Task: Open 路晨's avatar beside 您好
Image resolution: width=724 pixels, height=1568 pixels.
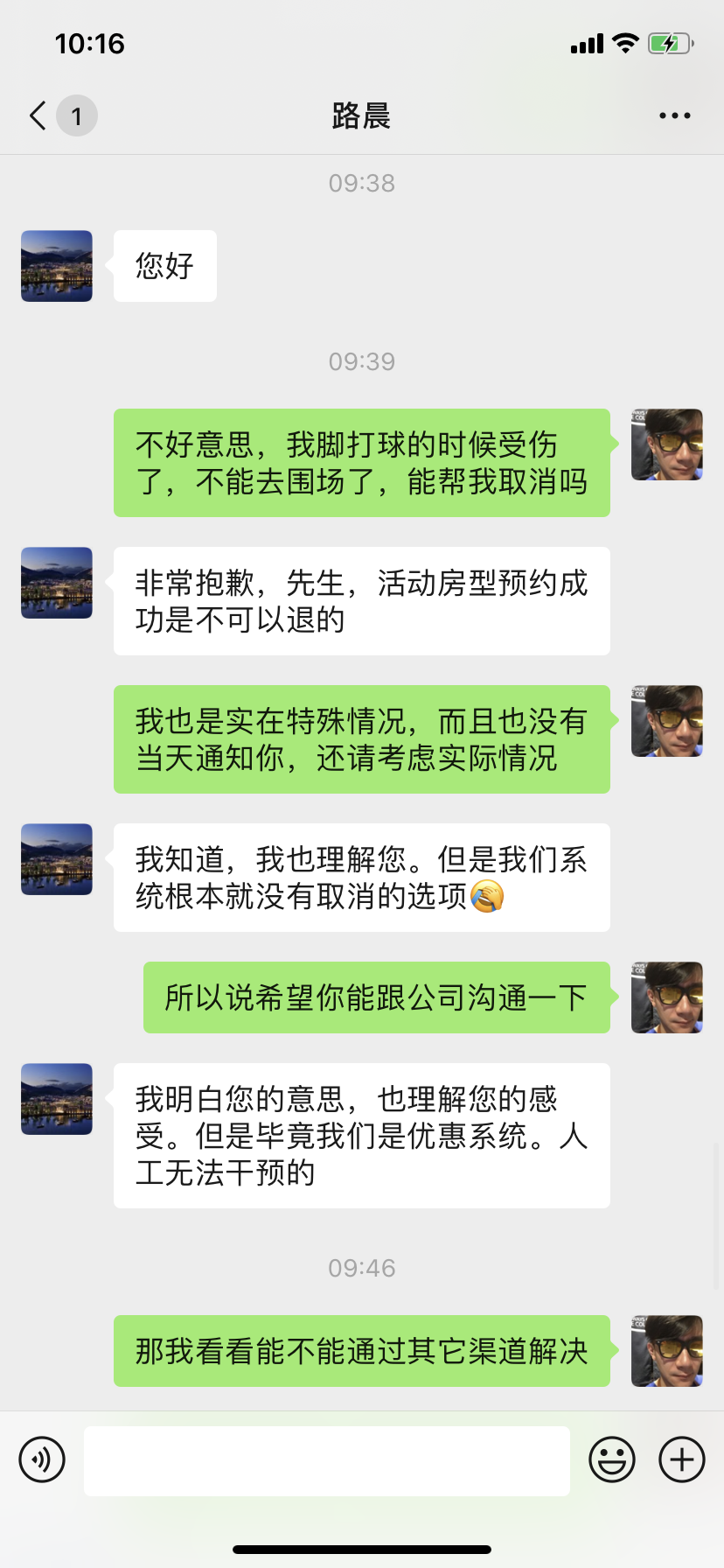Action: (57, 266)
